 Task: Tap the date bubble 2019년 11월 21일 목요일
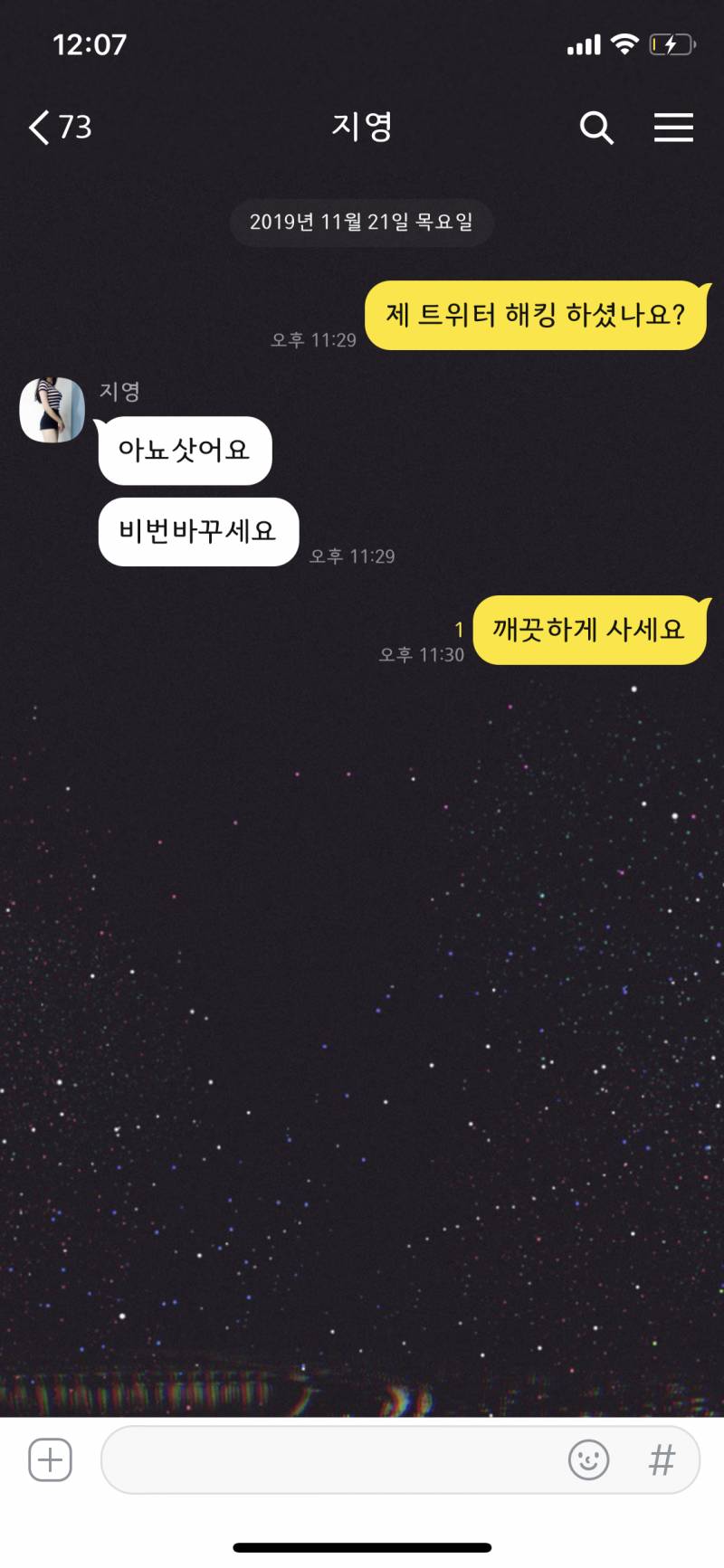tap(361, 222)
